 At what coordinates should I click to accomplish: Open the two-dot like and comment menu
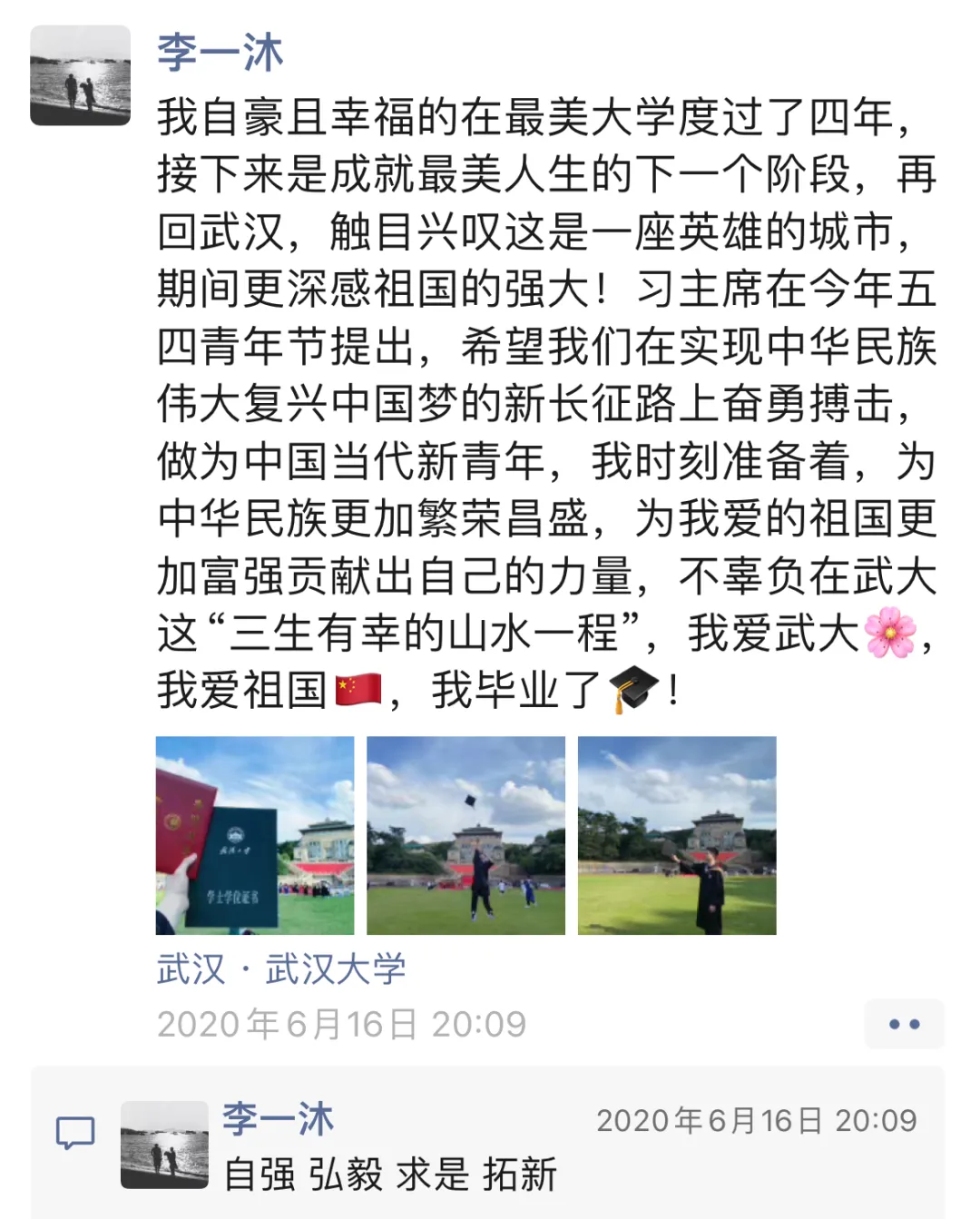(904, 1024)
